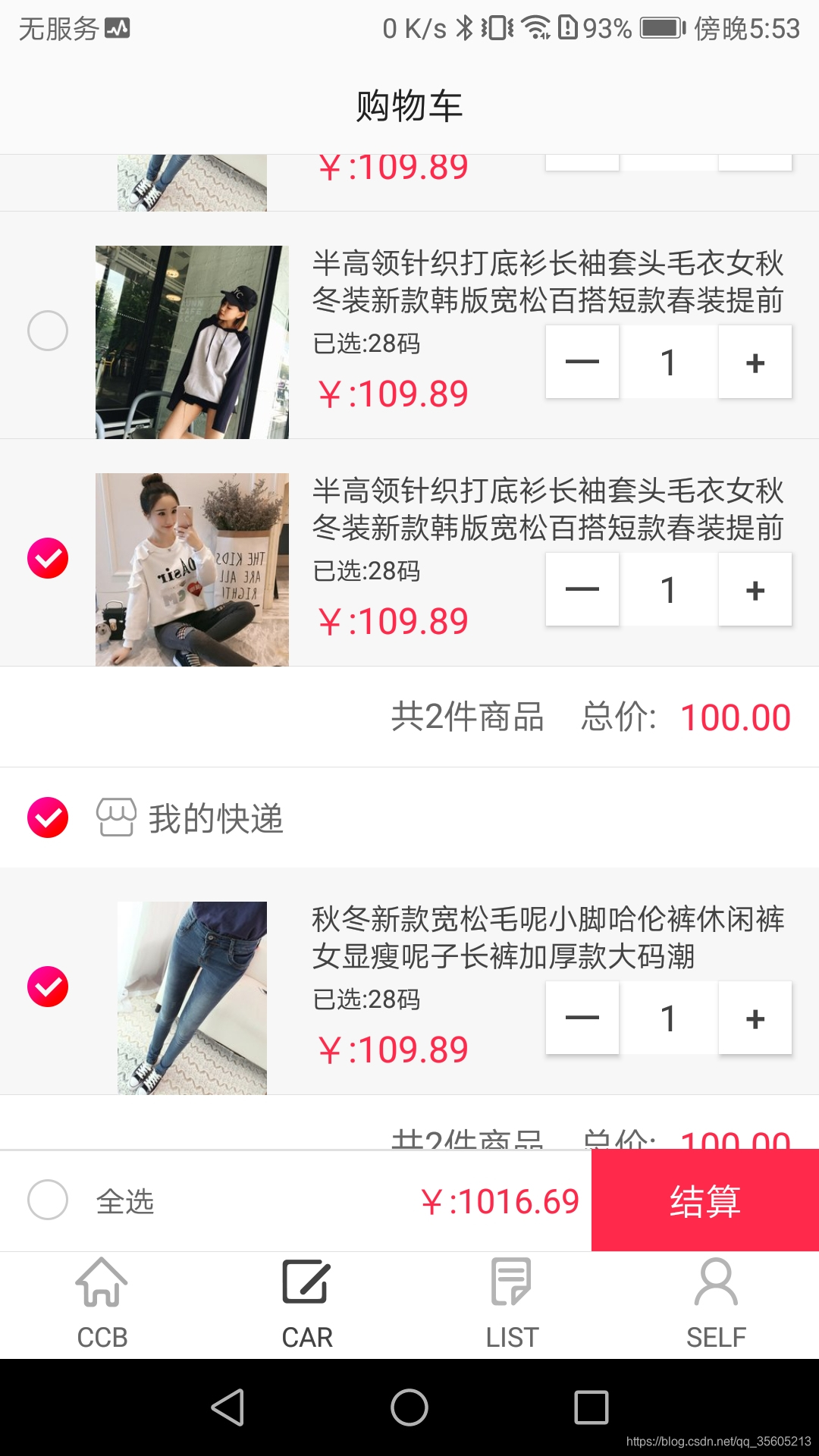Switch to the SELF profile tab
Viewport: 819px width, 1456px height.
pos(716,1304)
